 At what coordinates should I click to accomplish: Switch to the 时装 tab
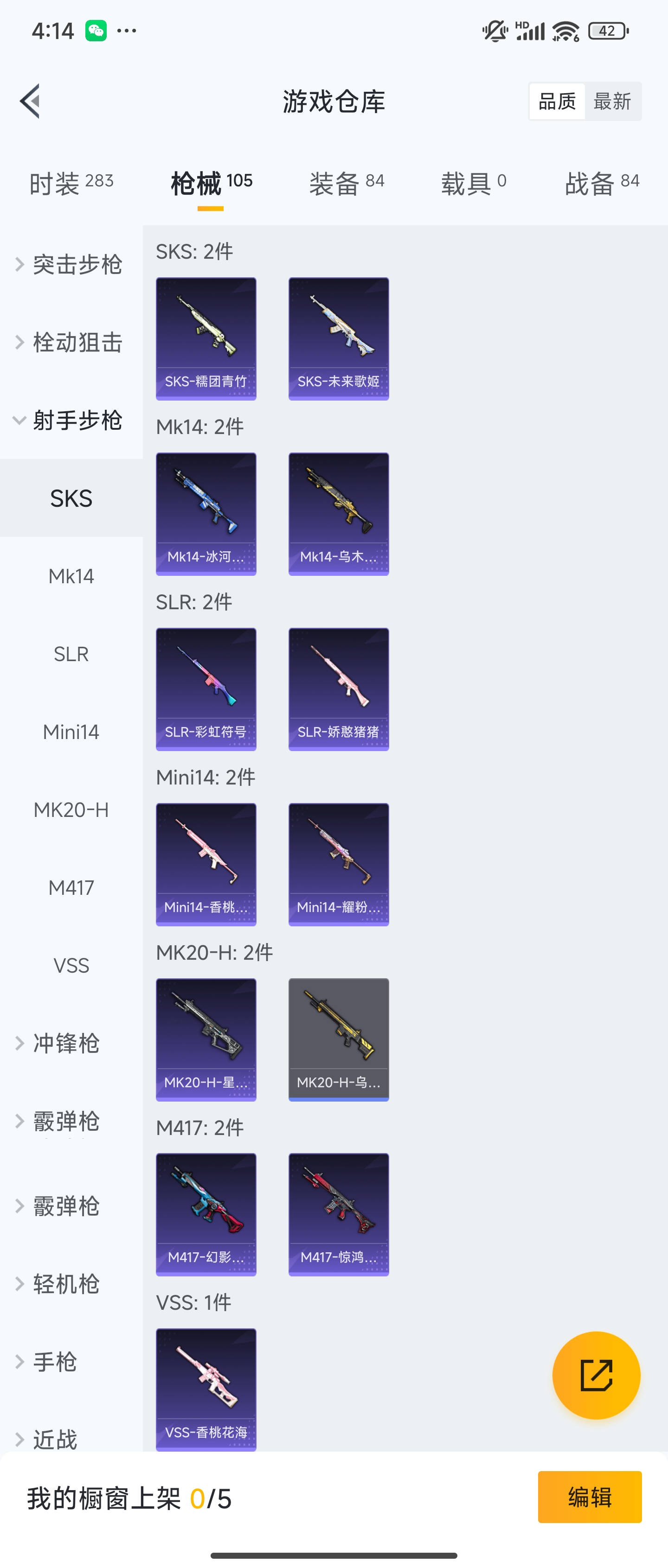(x=71, y=183)
